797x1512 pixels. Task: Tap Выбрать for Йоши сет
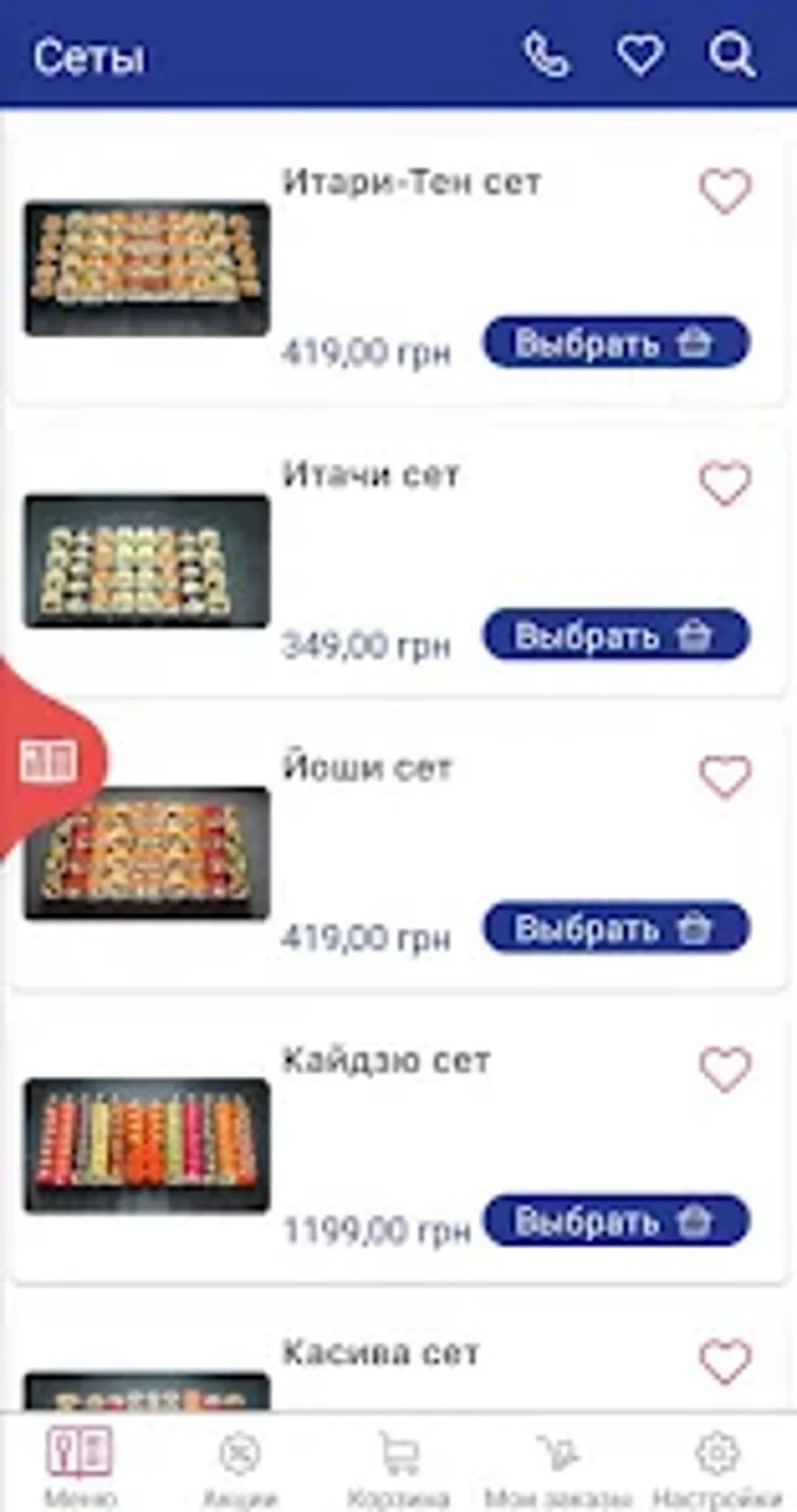tap(617, 928)
